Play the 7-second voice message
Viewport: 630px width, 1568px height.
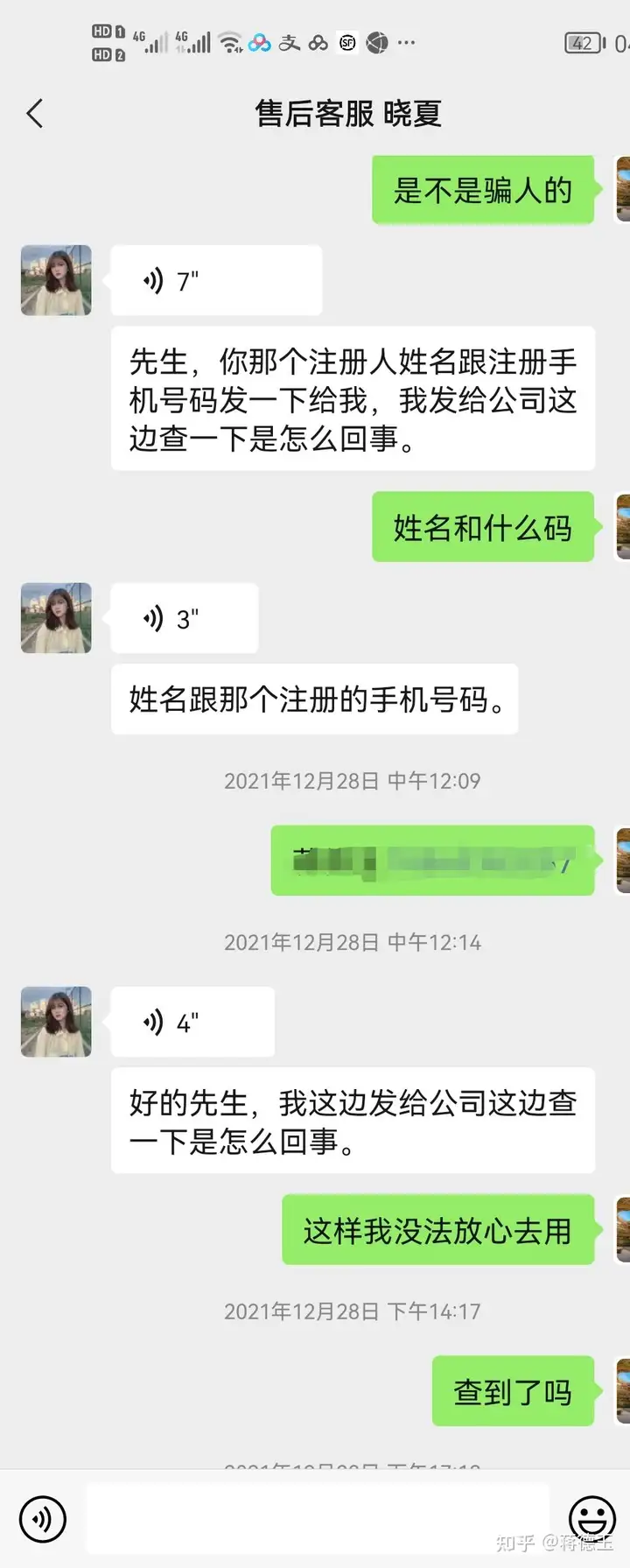point(215,281)
